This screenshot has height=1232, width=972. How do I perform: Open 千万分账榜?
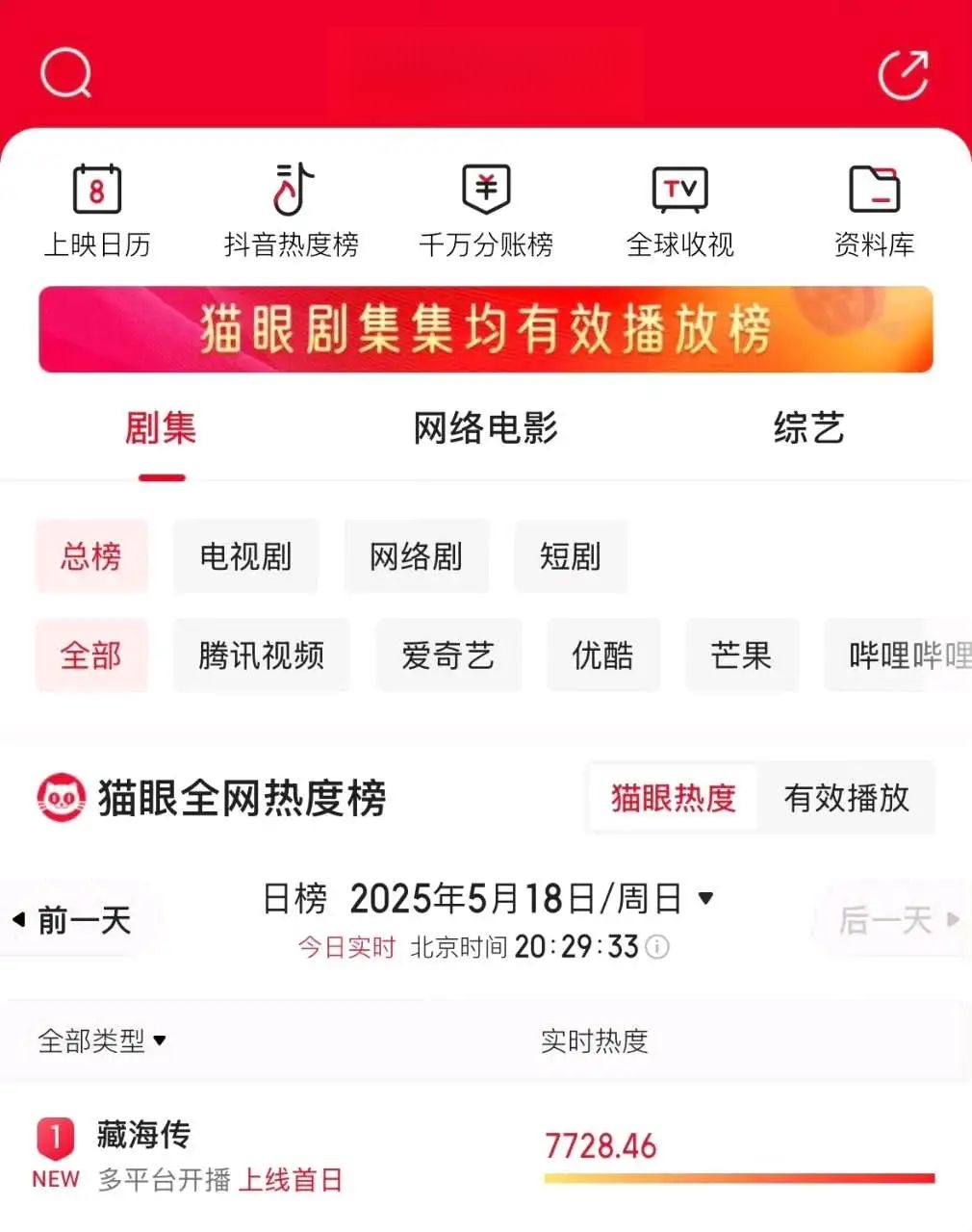pyautogui.click(x=486, y=211)
